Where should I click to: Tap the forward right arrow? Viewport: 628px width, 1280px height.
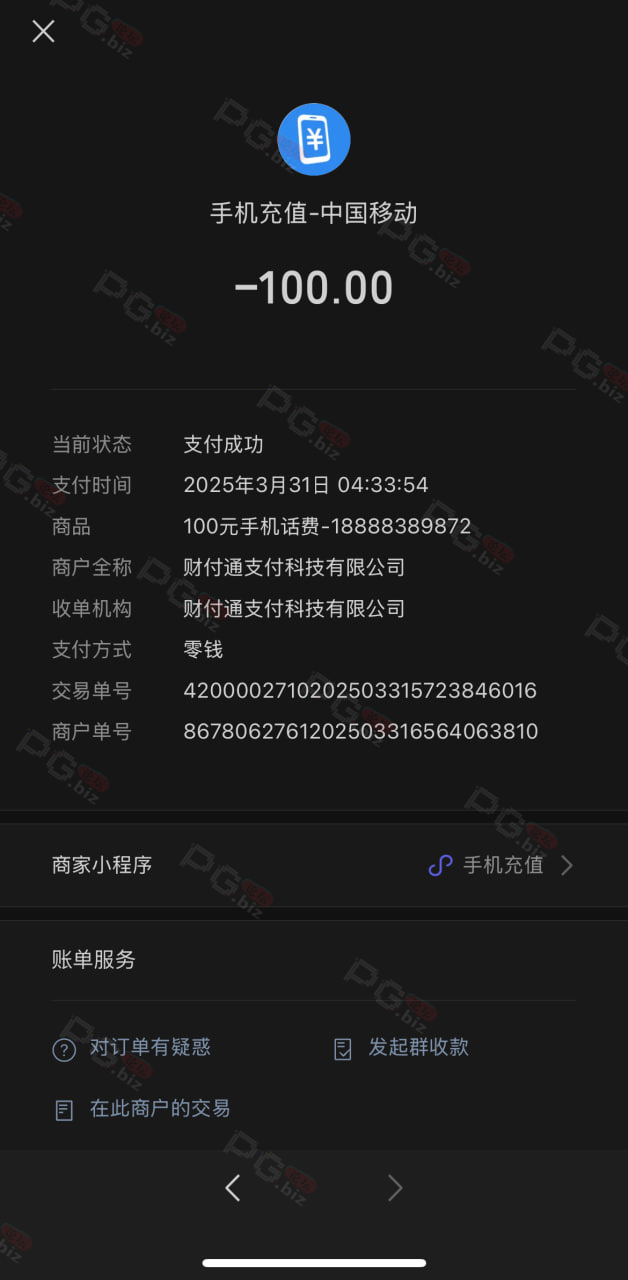395,1188
